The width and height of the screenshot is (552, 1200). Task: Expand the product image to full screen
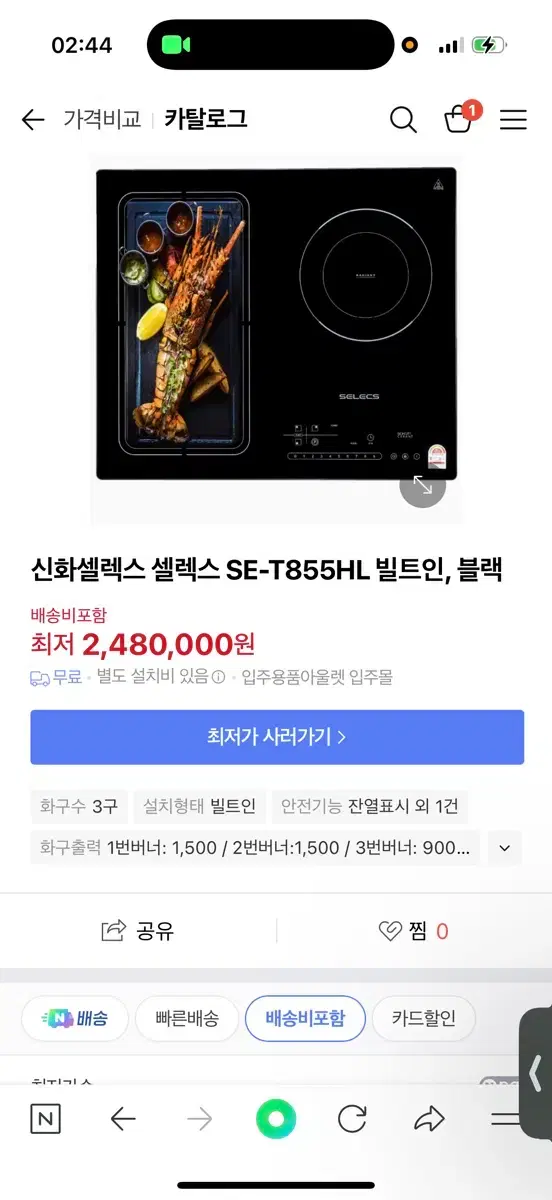pyautogui.click(x=423, y=485)
